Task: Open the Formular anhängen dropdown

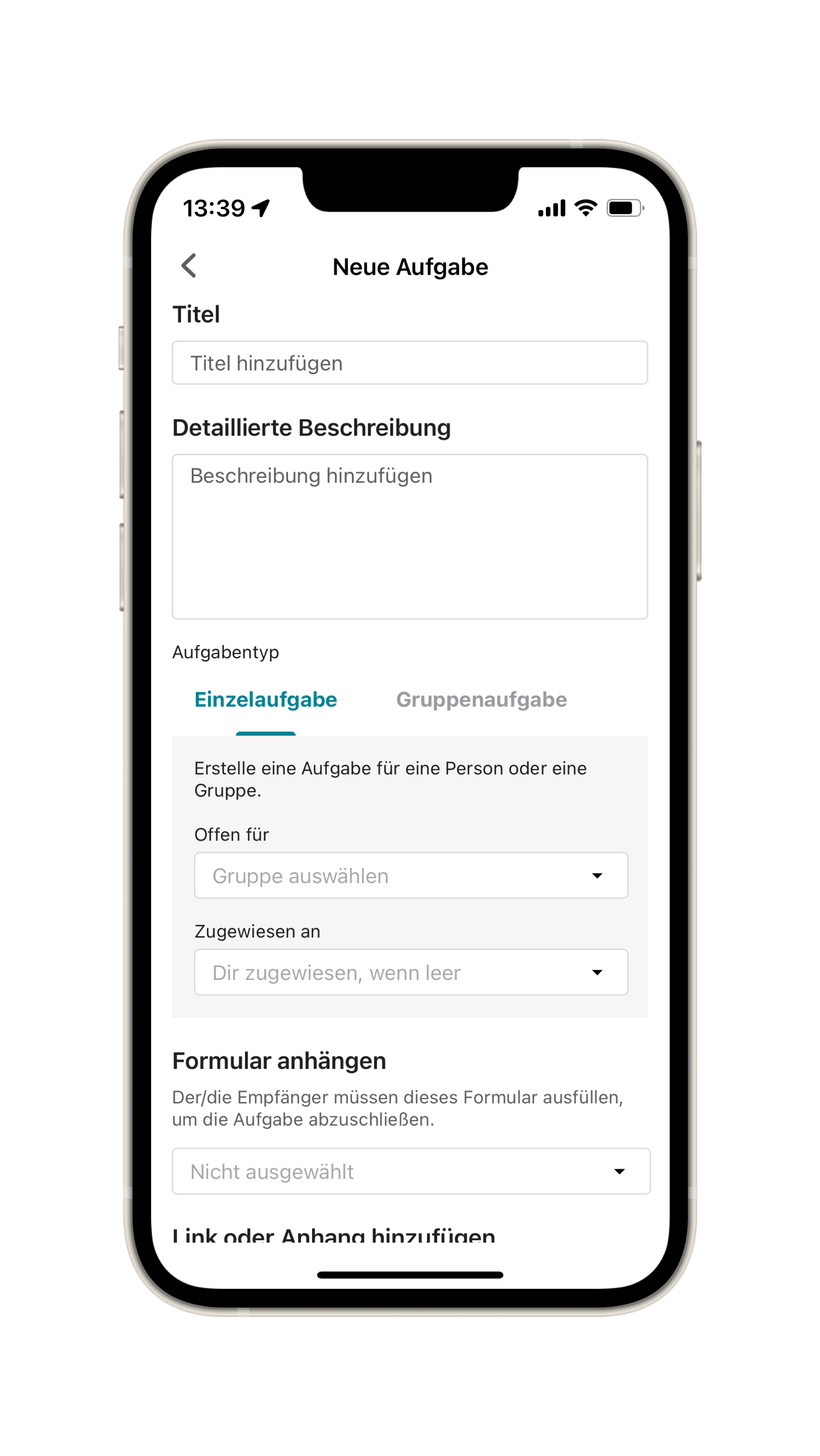Action: click(410, 1171)
